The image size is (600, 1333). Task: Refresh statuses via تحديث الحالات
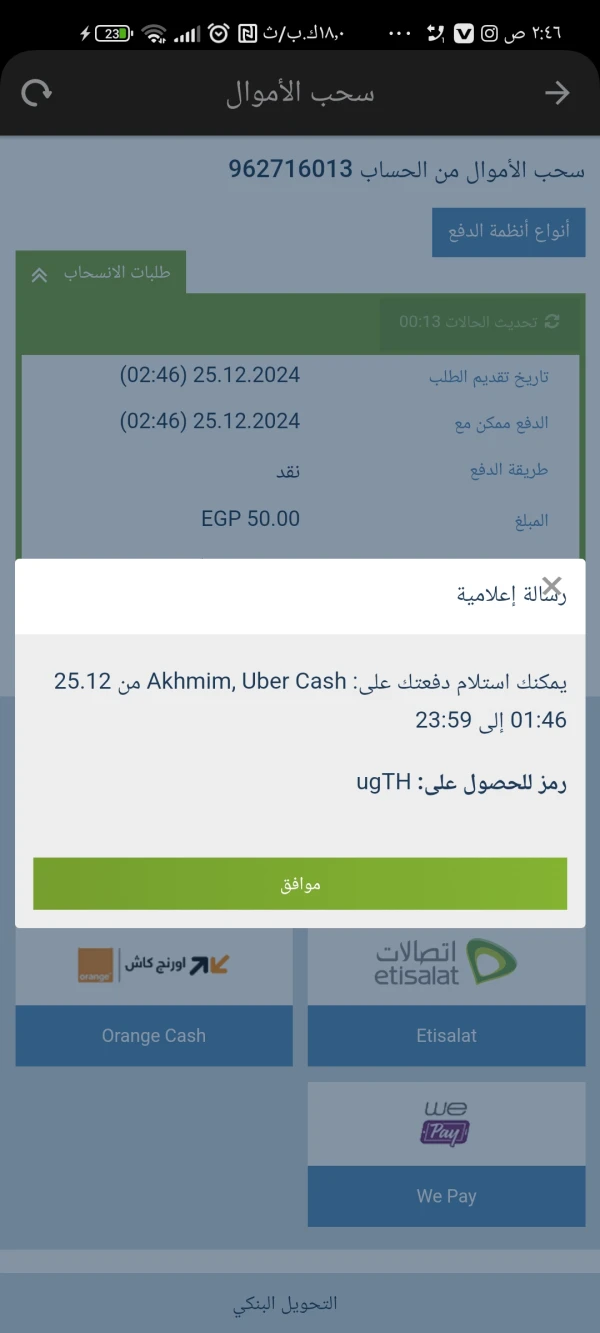(480, 322)
